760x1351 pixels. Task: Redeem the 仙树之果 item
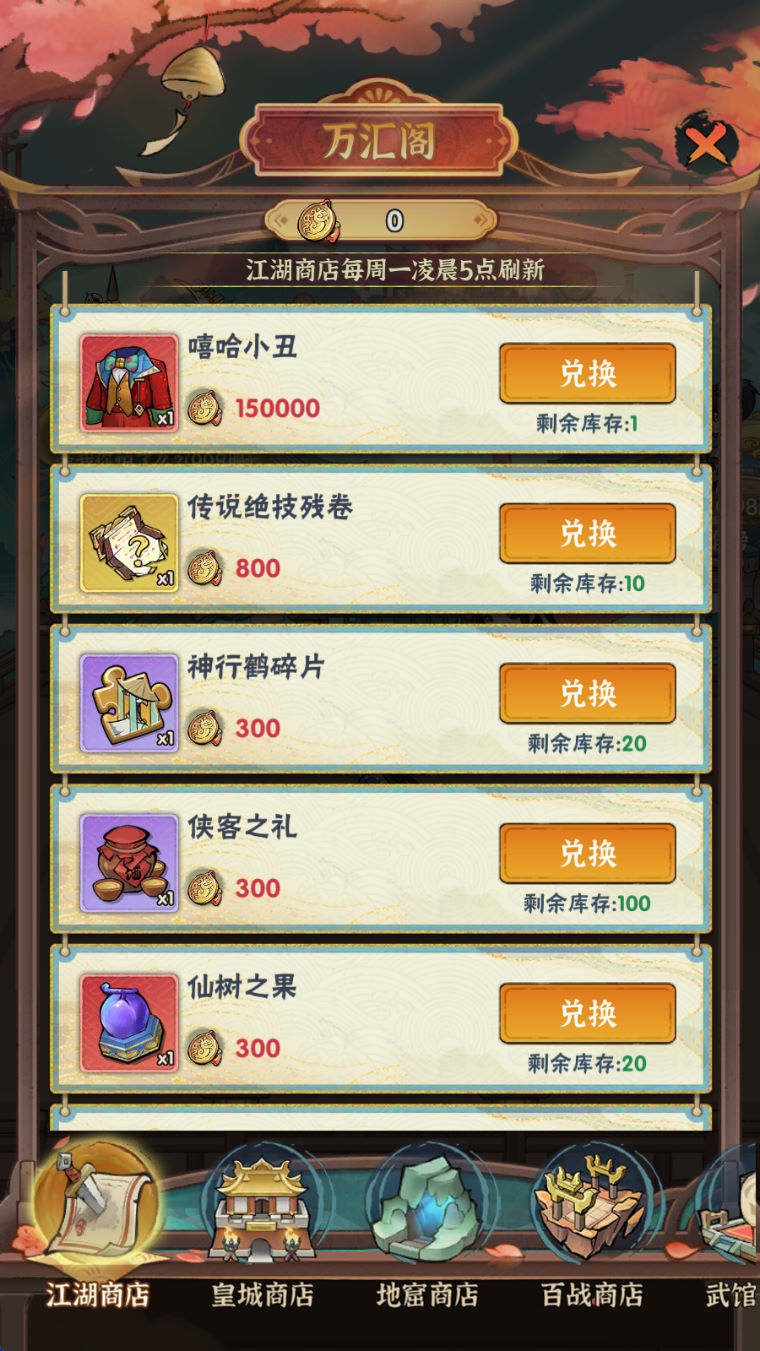587,1013
